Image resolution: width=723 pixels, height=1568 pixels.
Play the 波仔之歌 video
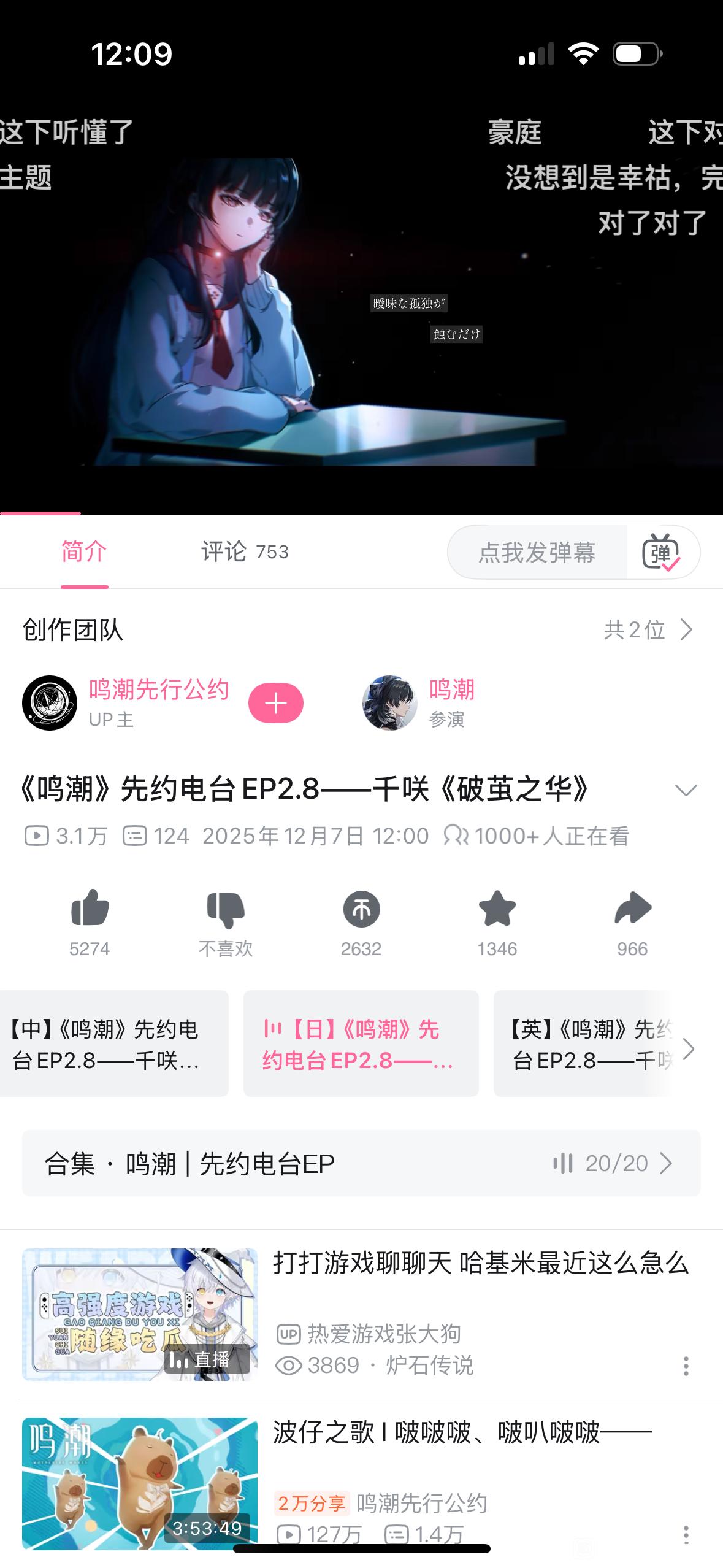click(140, 1483)
